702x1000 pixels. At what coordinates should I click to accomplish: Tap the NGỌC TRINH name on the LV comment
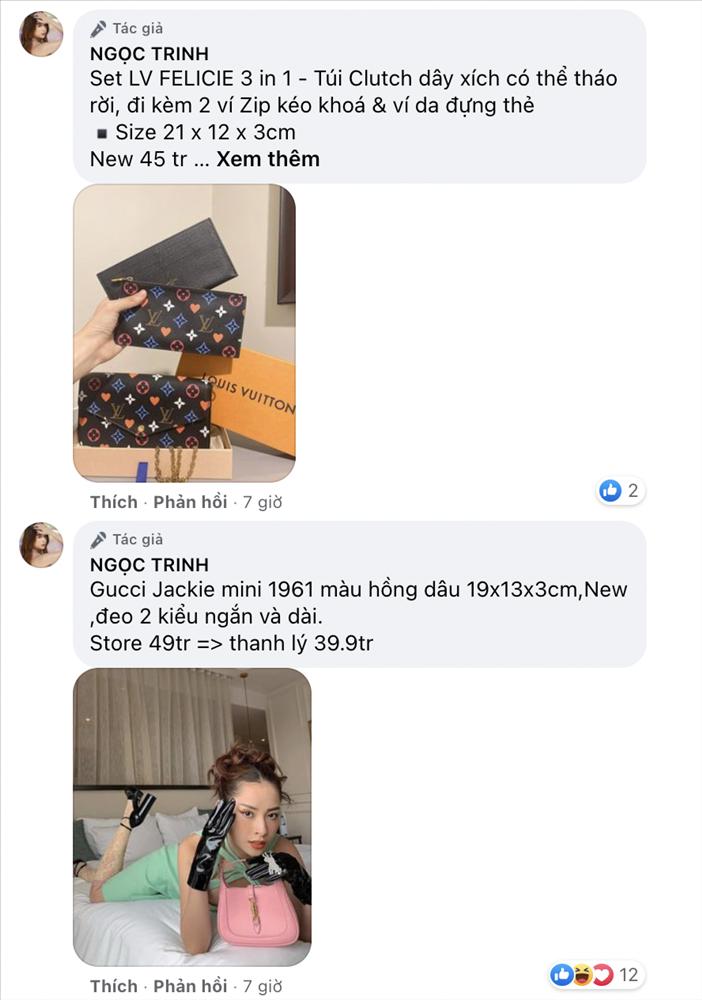click(149, 54)
